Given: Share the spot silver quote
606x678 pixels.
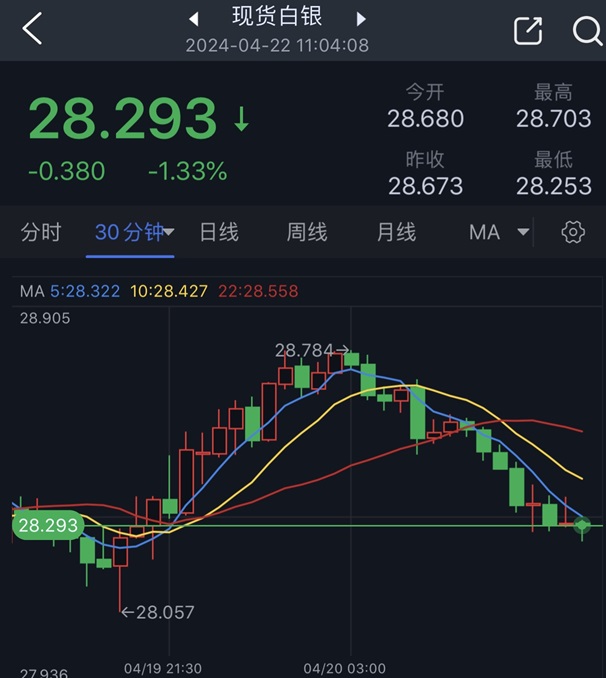Looking at the screenshot, I should (527, 31).
